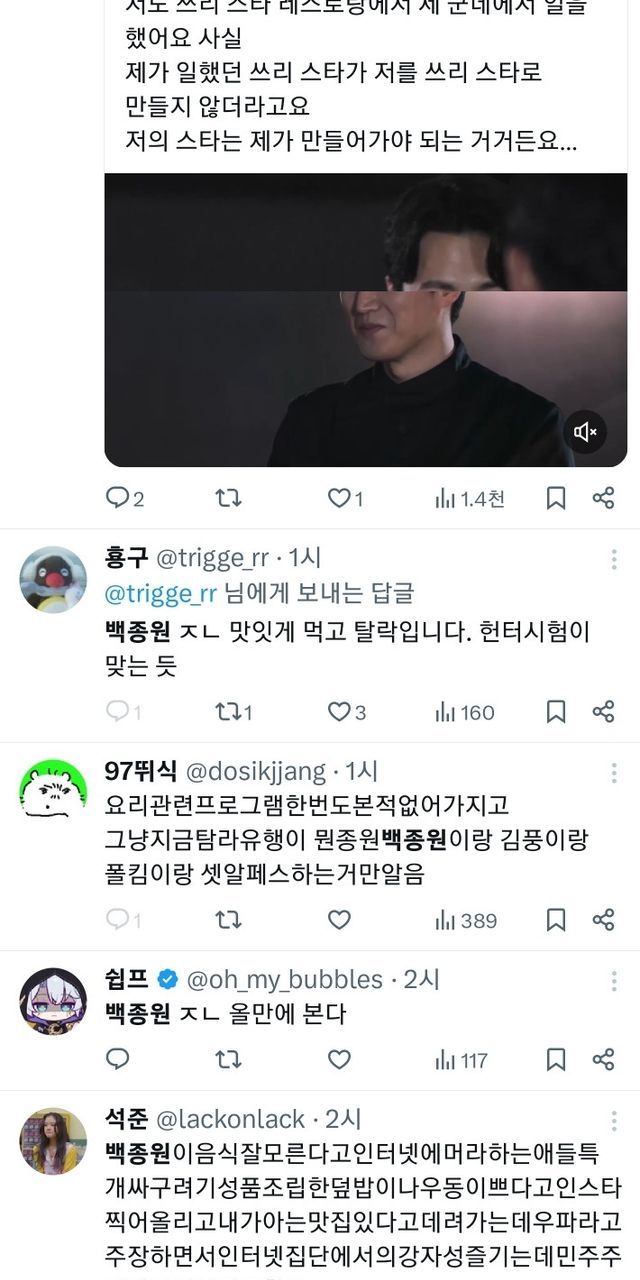
Task: Open overflow menu on 97뛰식's post
Action: coord(614,772)
